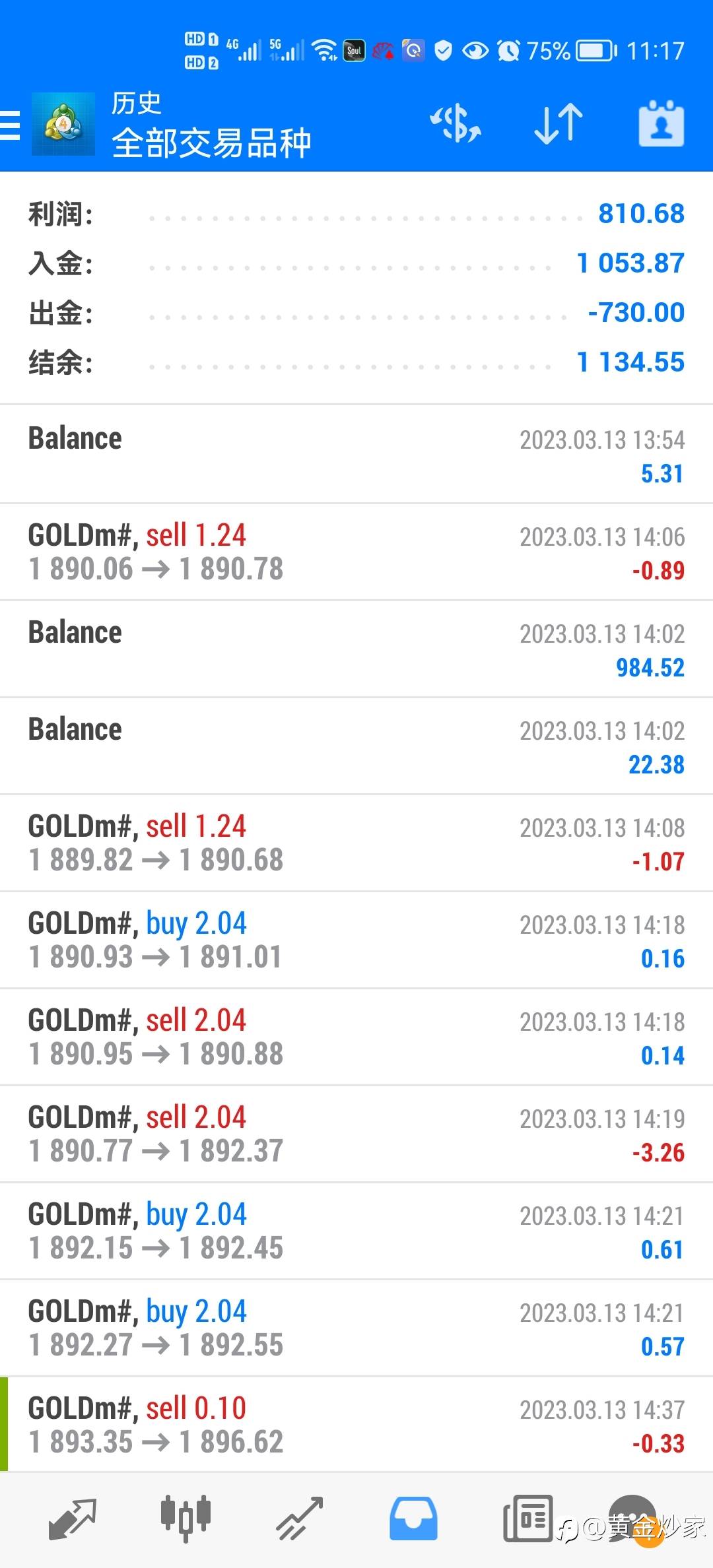The image size is (713, 1568).
Task: Switch to the Quotes tab
Action: 73,1519
